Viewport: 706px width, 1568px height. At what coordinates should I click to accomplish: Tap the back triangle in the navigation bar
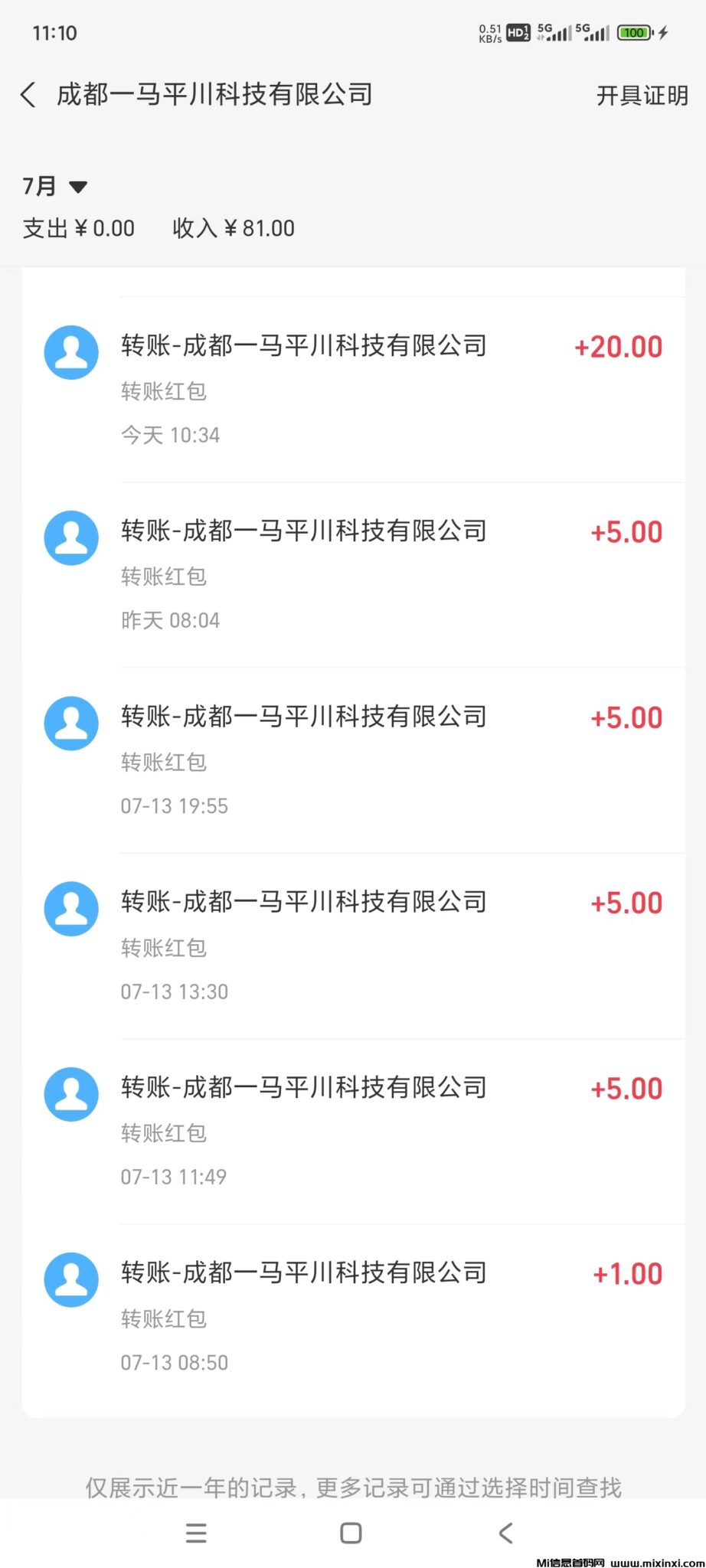(x=505, y=1534)
